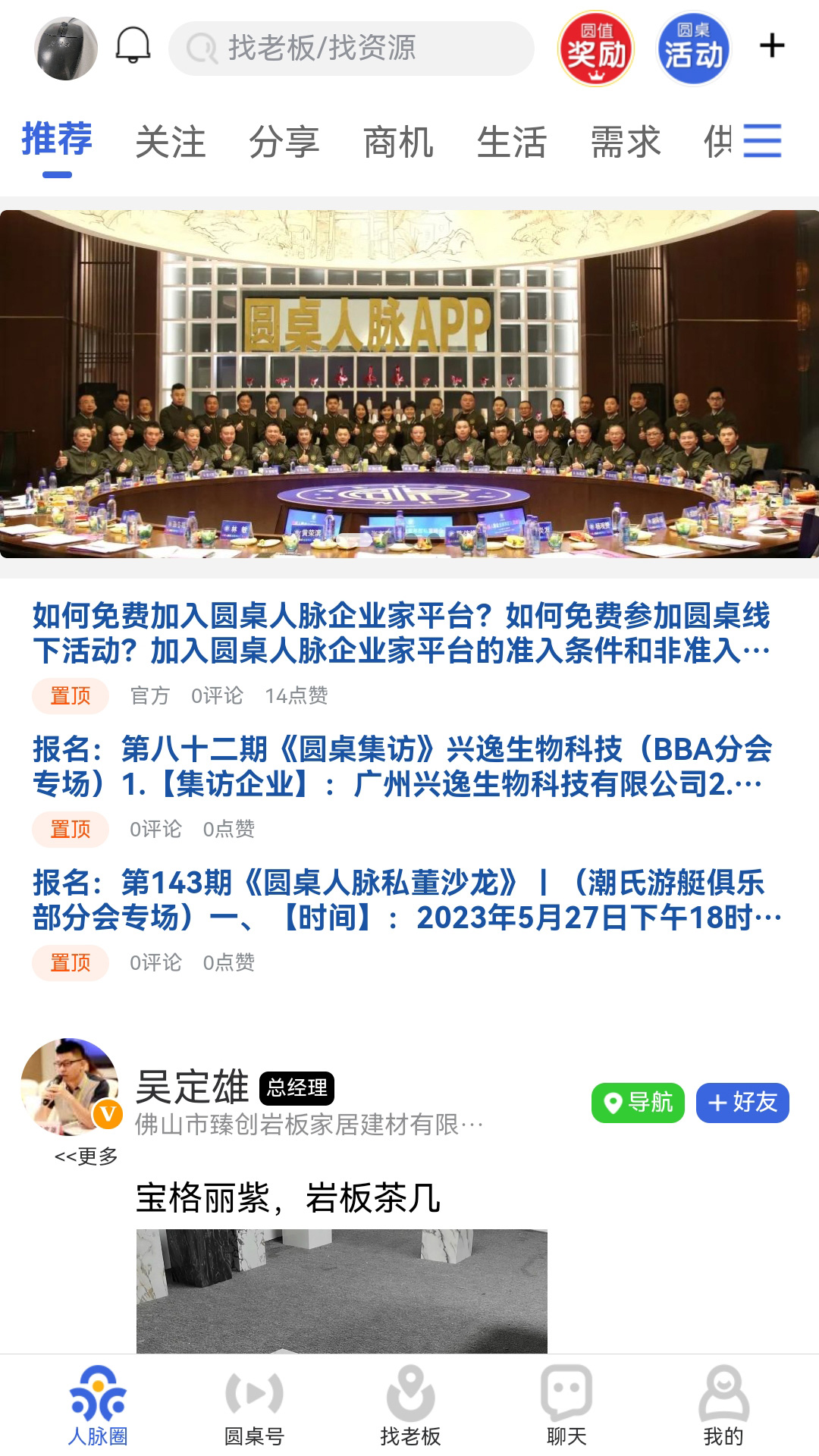Screen dimensions: 819x1456
Task: Tap the search field 找老板/找资源
Action: 353,49
